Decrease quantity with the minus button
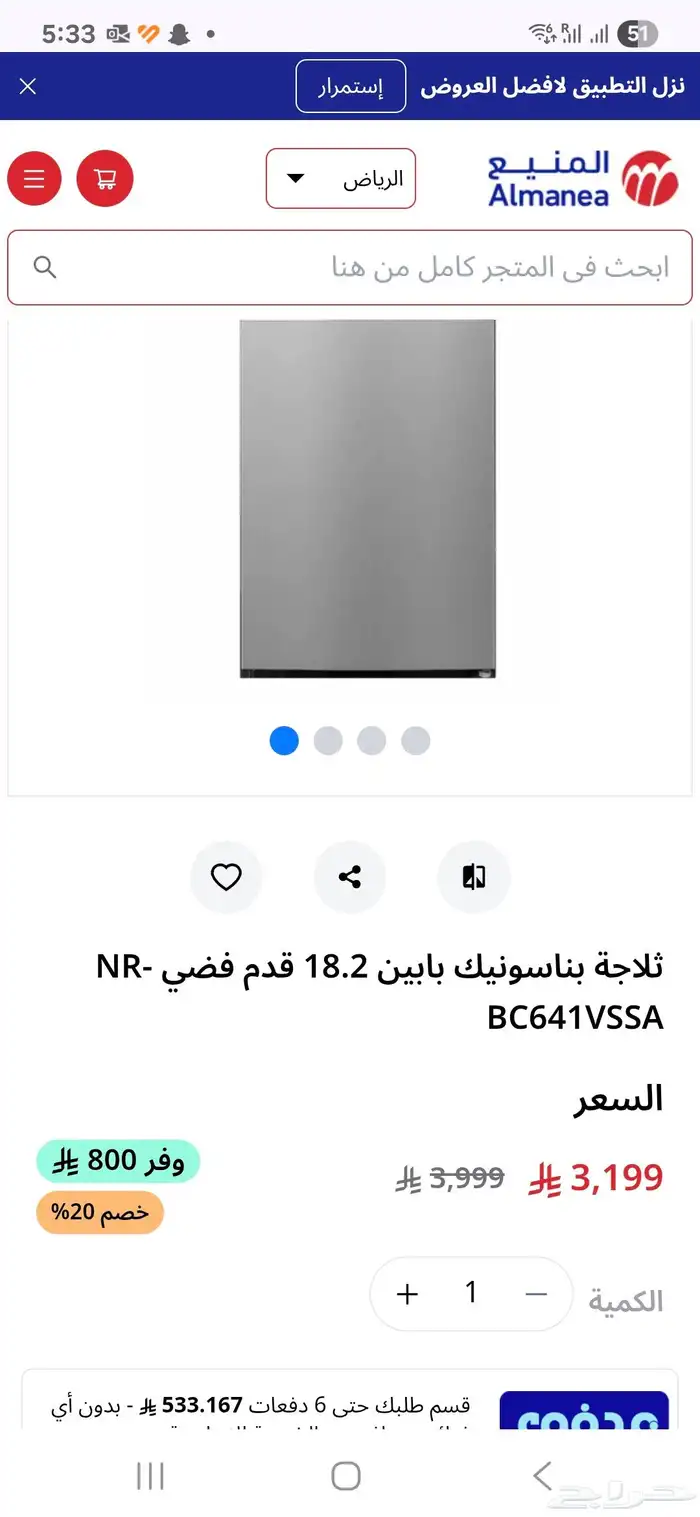Screen dimensions: 700x1517 pyautogui.click(x=537, y=1294)
